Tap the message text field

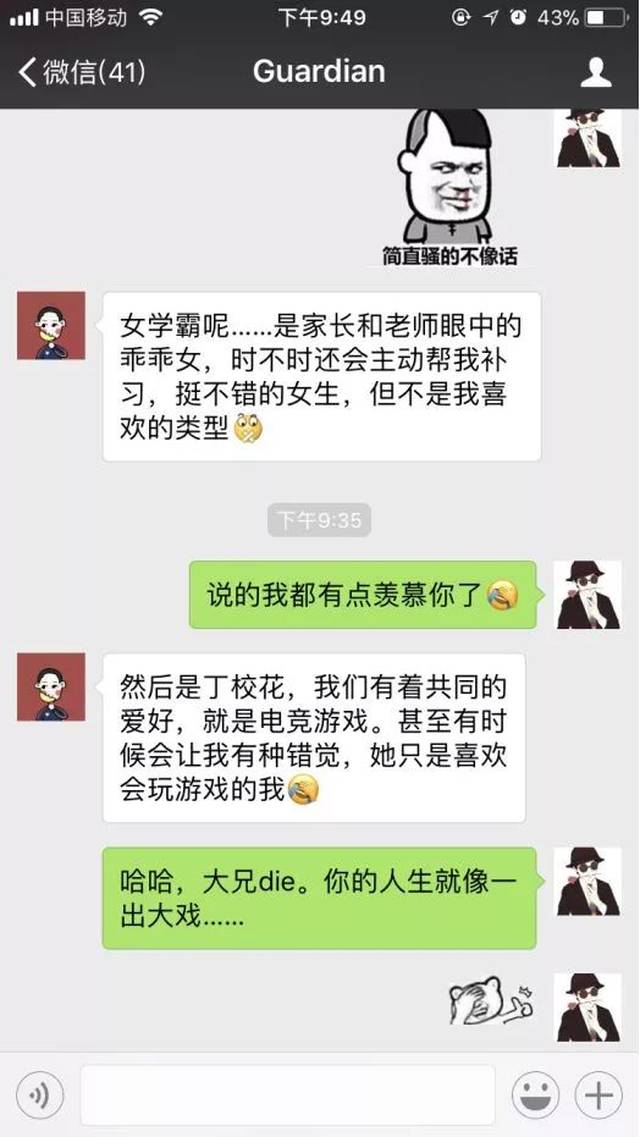click(x=288, y=1094)
